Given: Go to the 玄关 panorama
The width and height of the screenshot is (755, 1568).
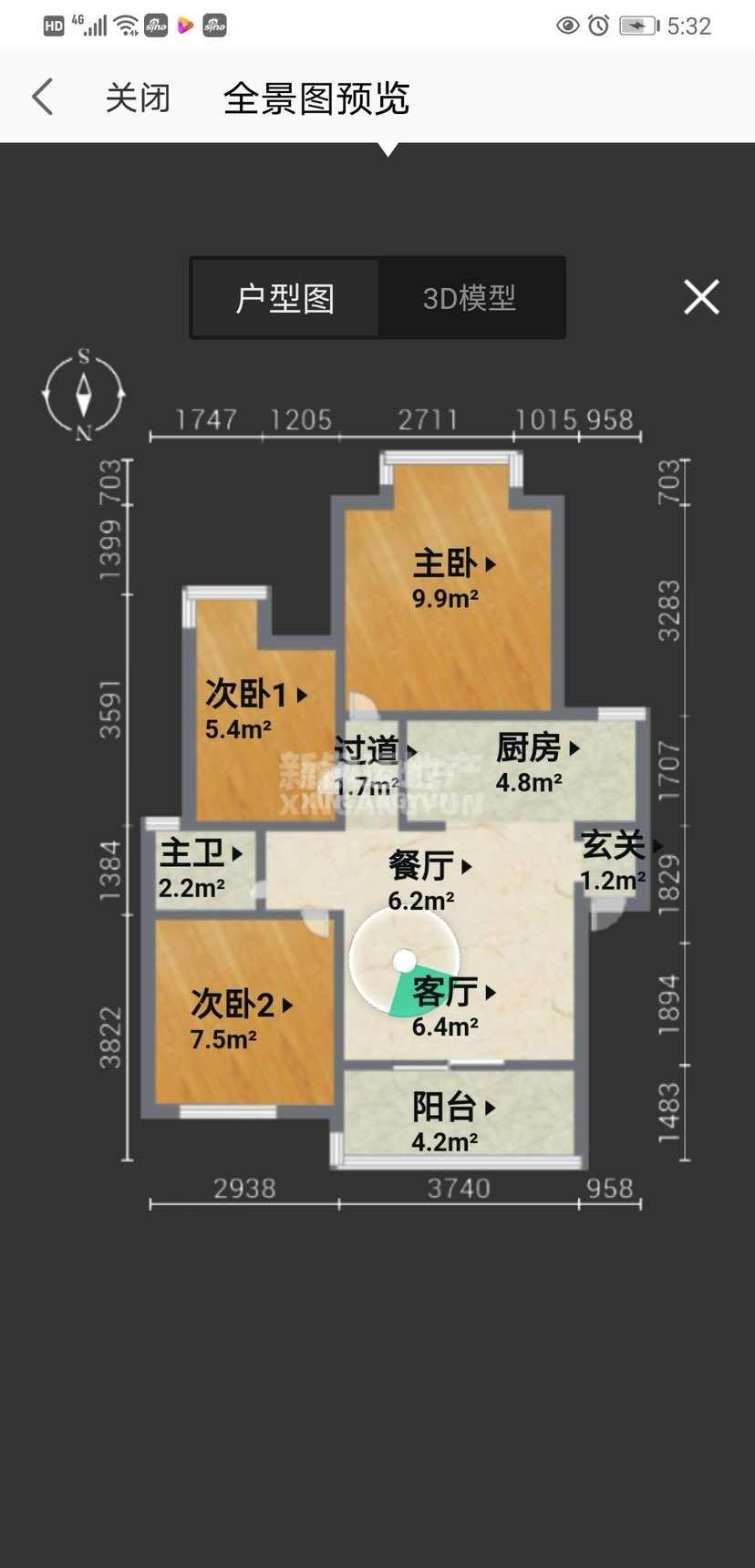Looking at the screenshot, I should [x=620, y=846].
